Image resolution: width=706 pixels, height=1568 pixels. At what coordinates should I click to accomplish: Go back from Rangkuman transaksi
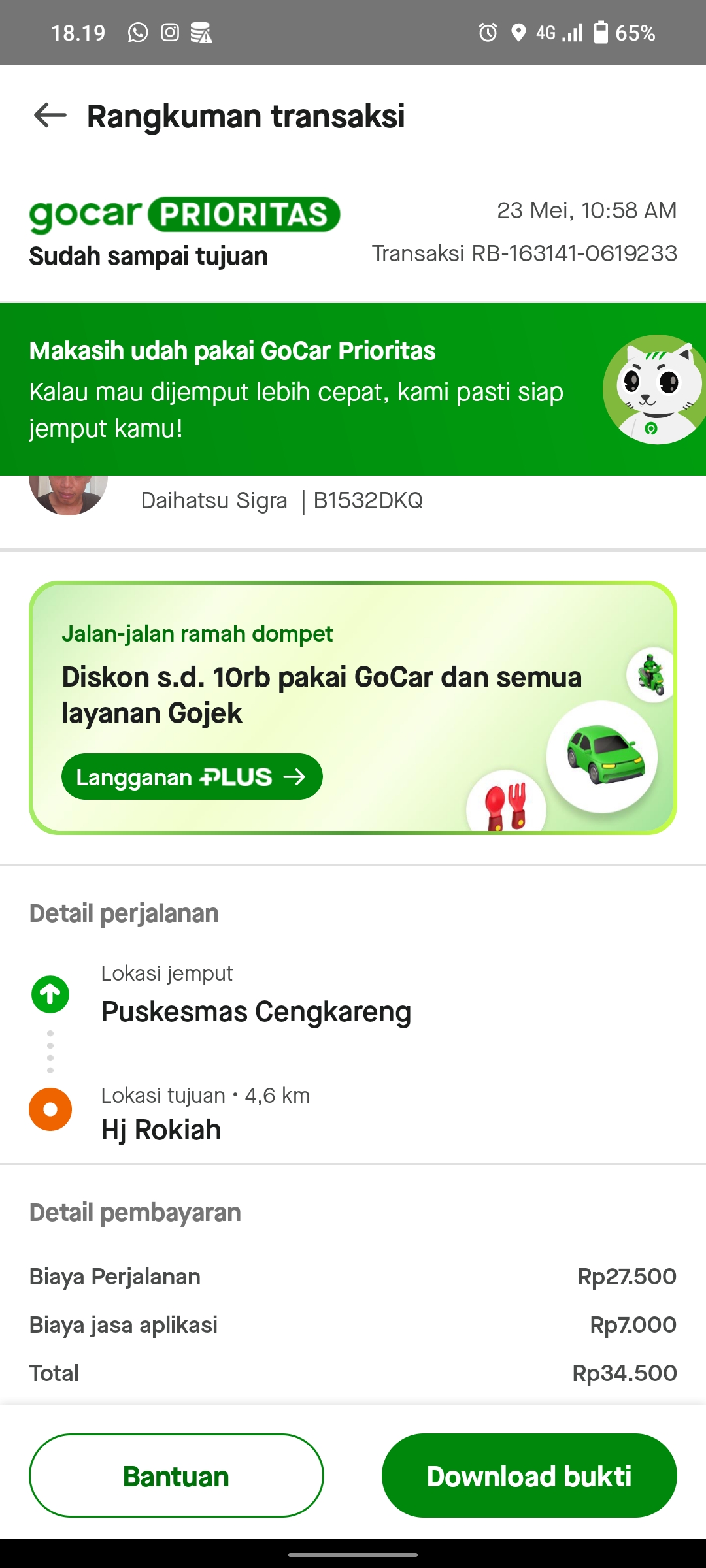(x=50, y=116)
